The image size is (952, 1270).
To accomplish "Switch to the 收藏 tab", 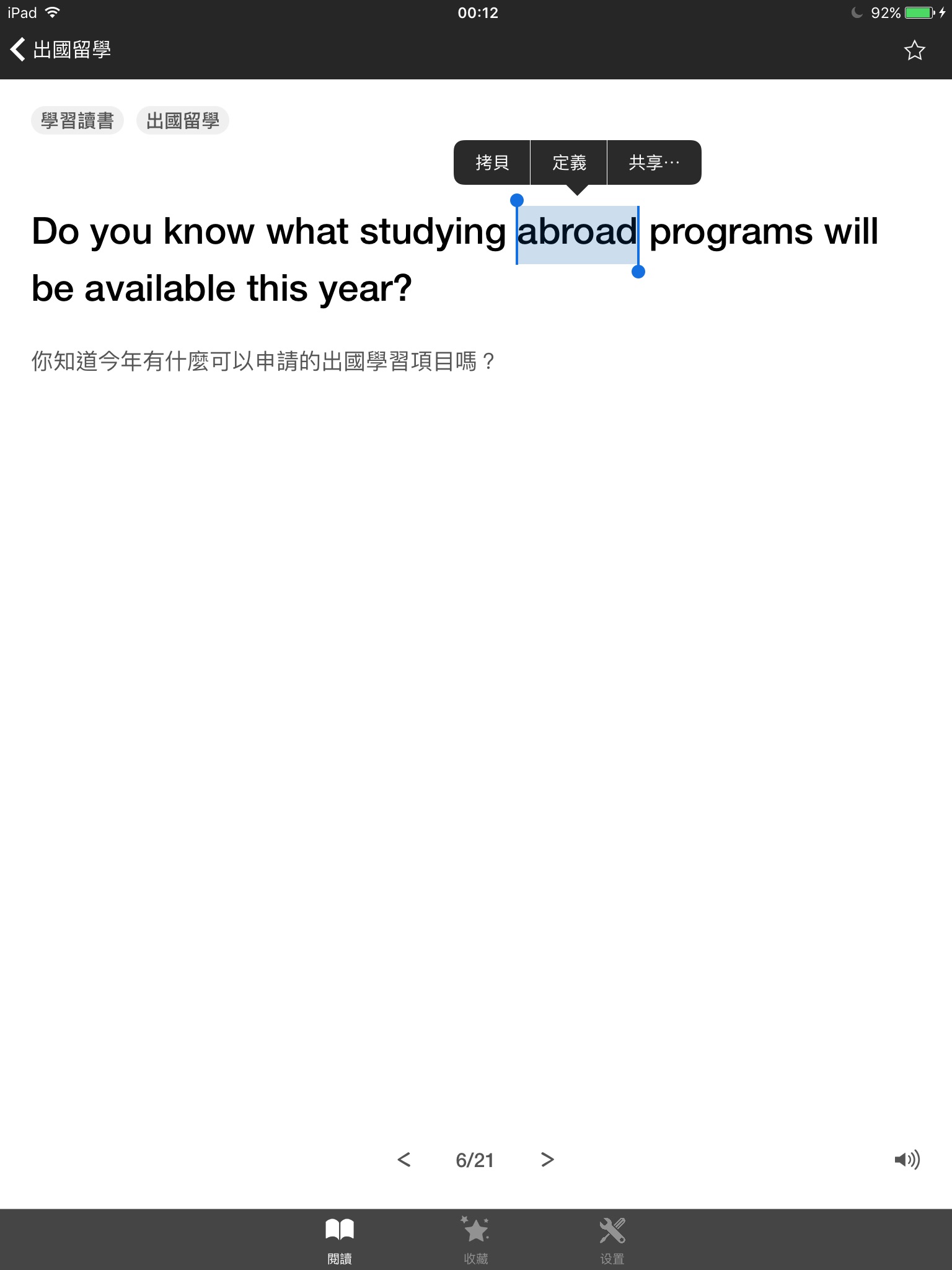I will 476,1240.
